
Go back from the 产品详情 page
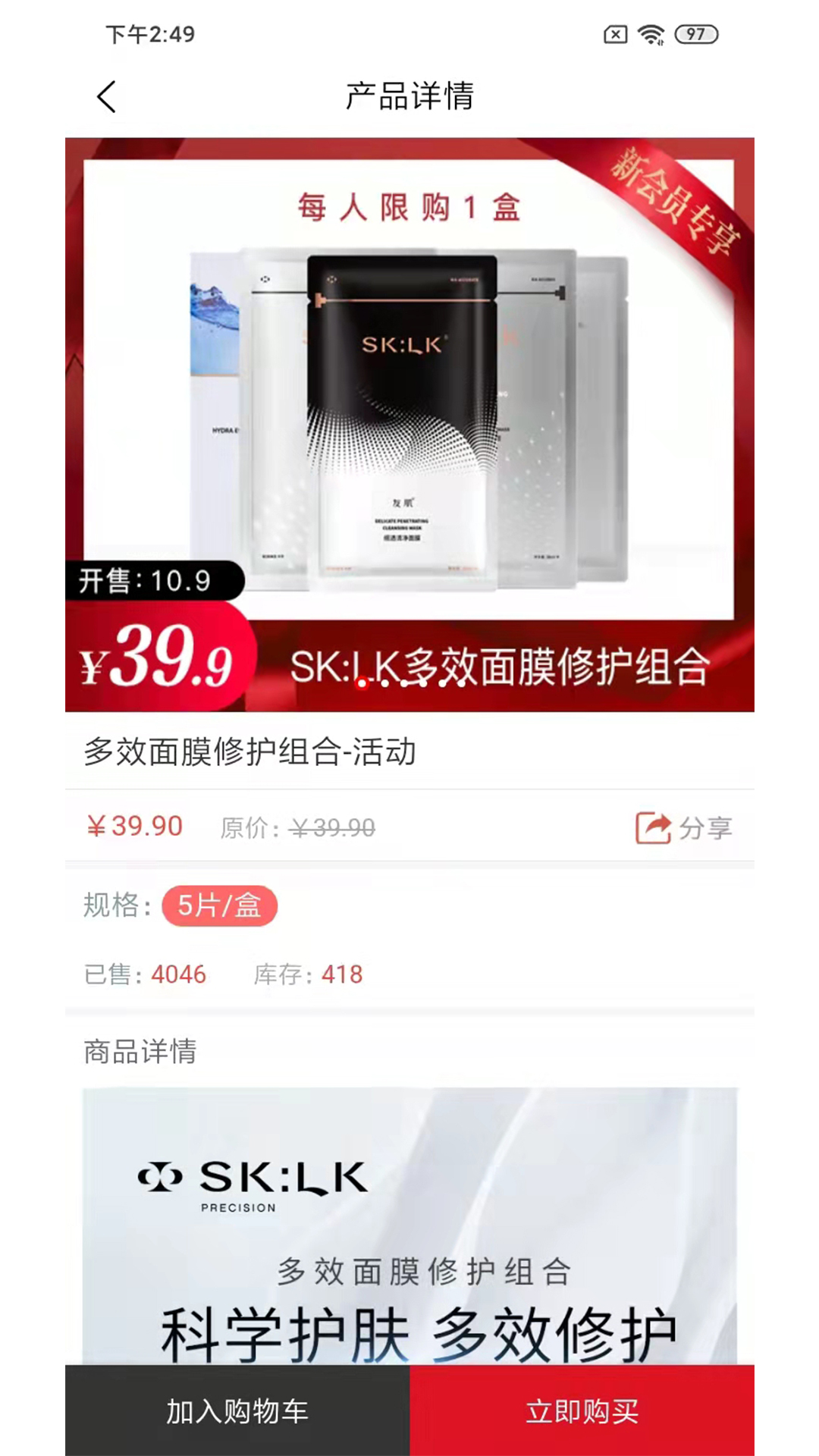tap(107, 97)
